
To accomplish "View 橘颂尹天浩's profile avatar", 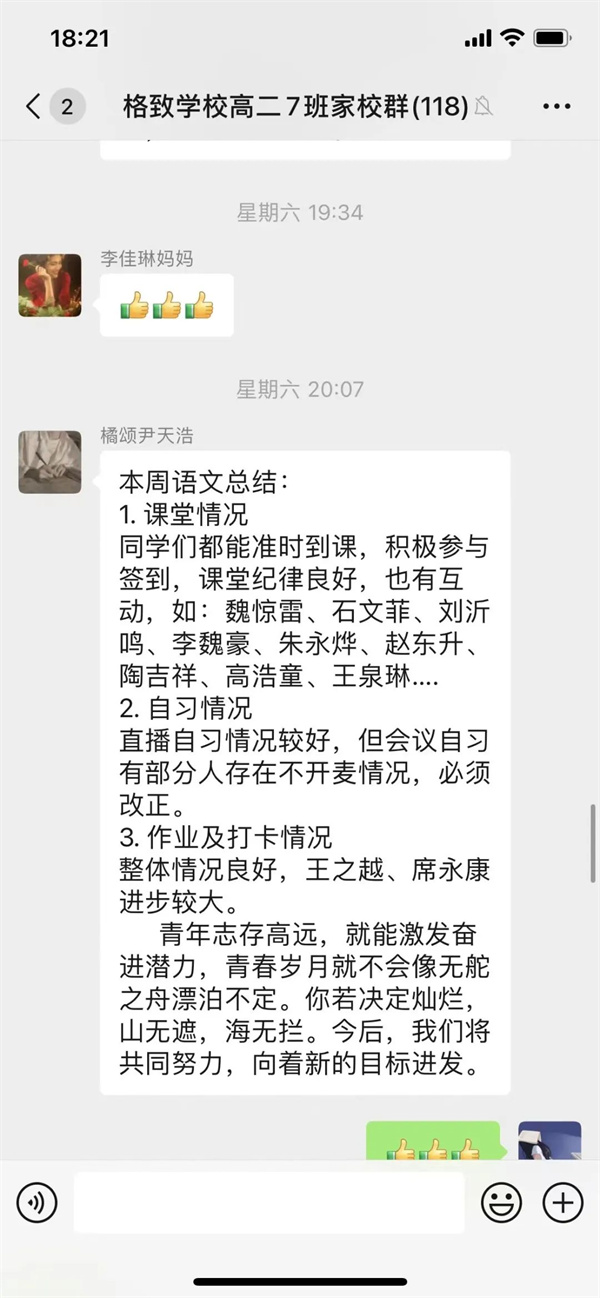I will point(50,462).
